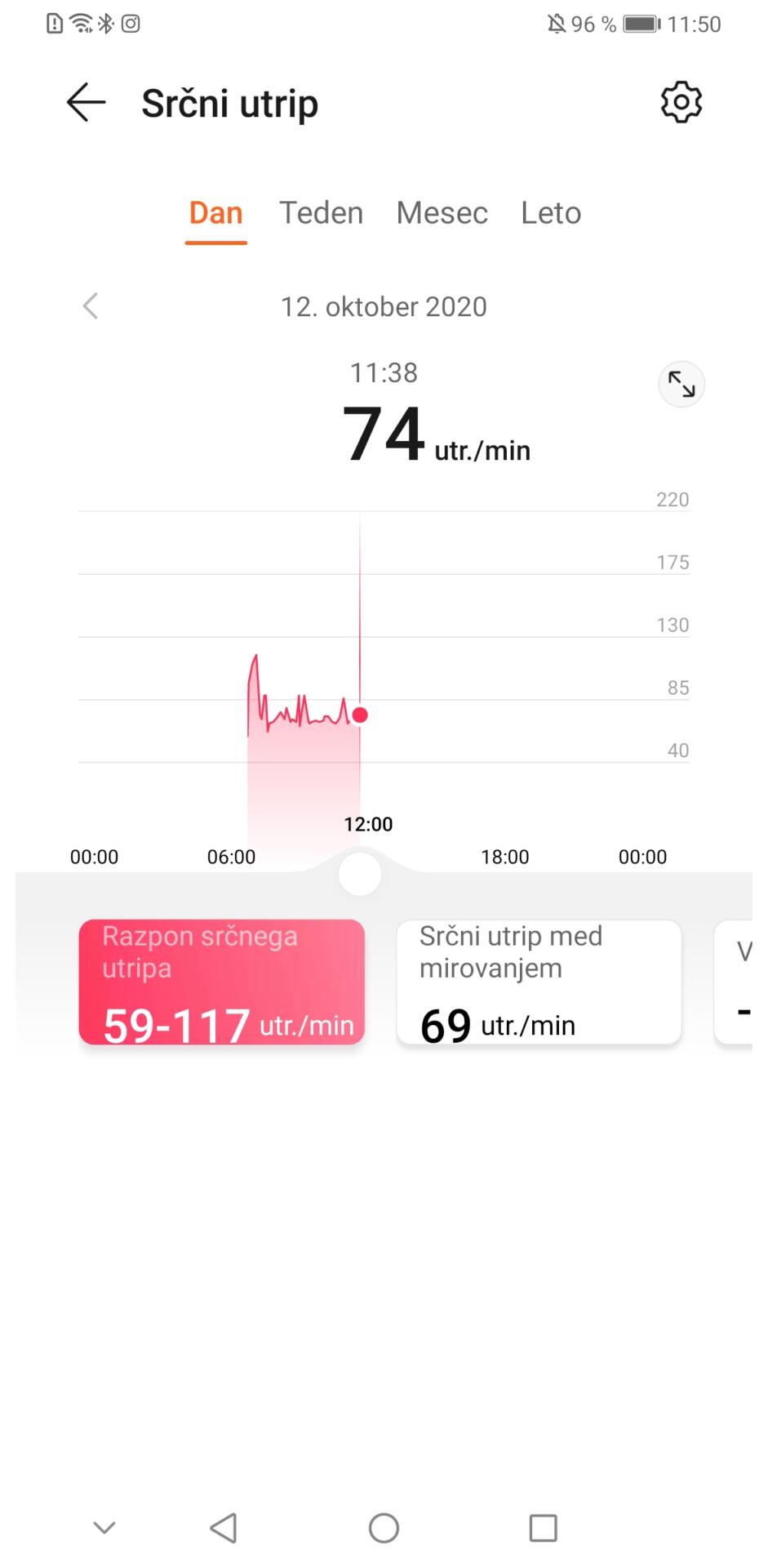Open the recent apps overview
Image resolution: width=768 pixels, height=1568 pixels.
coord(543,1527)
